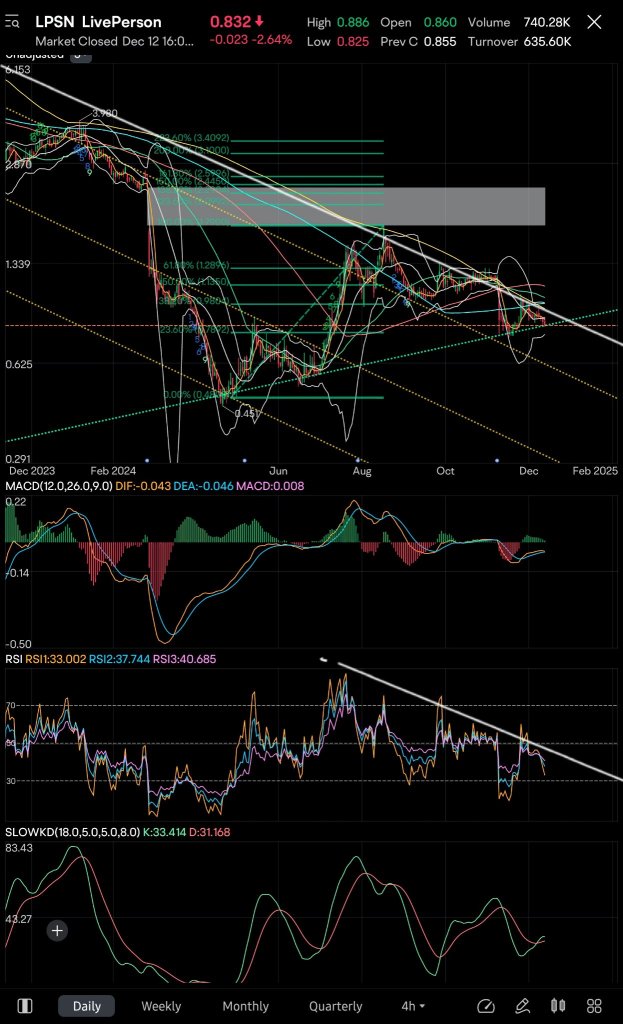Viewport: 623px width, 1024px height.
Task: Close the LPSN chart view
Action: pos(594,22)
